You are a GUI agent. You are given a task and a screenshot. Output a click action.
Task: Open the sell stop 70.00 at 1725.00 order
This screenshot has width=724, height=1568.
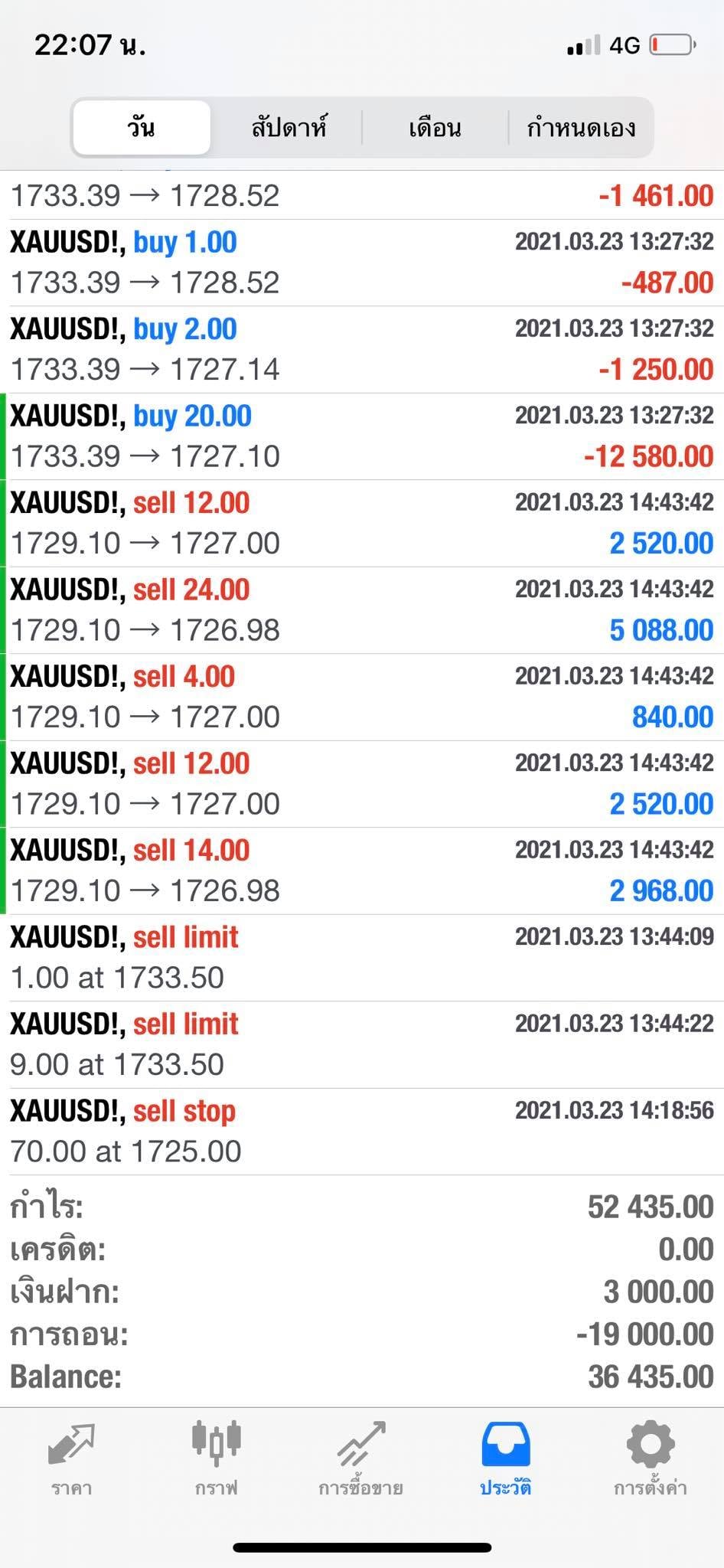(x=362, y=1132)
